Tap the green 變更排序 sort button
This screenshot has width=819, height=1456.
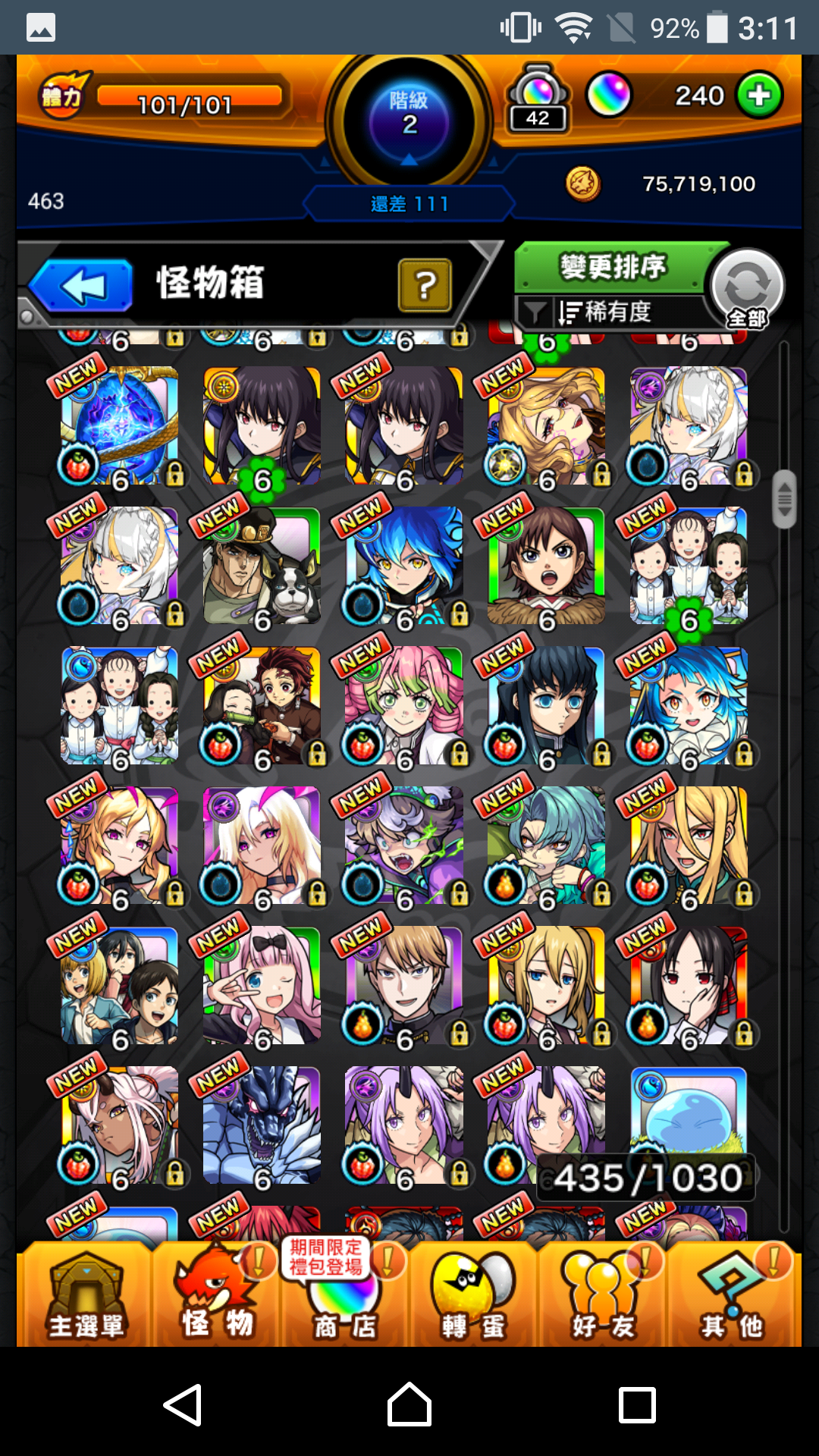[613, 267]
